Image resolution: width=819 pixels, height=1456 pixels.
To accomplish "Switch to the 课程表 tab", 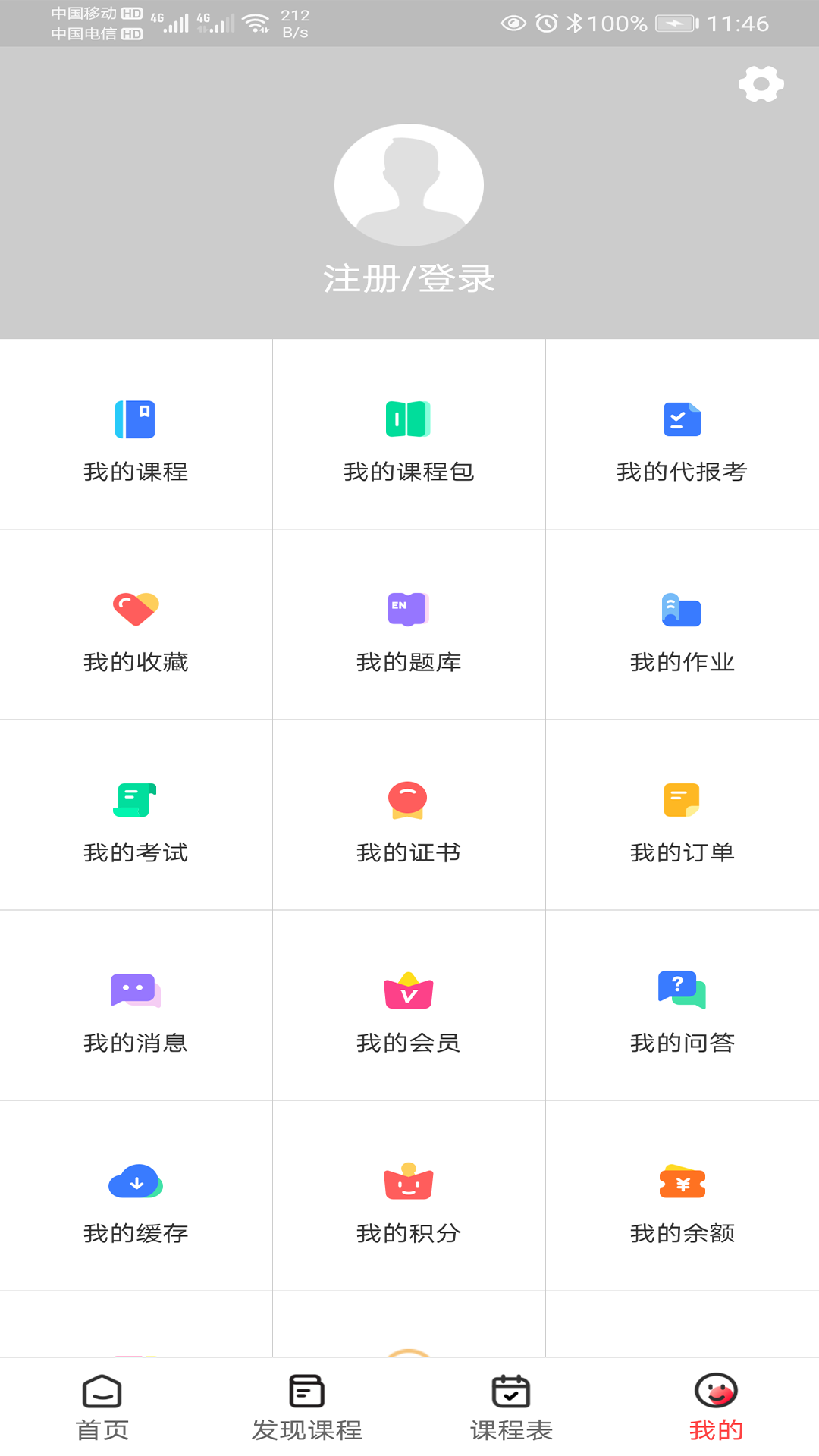I will pos(512,1407).
